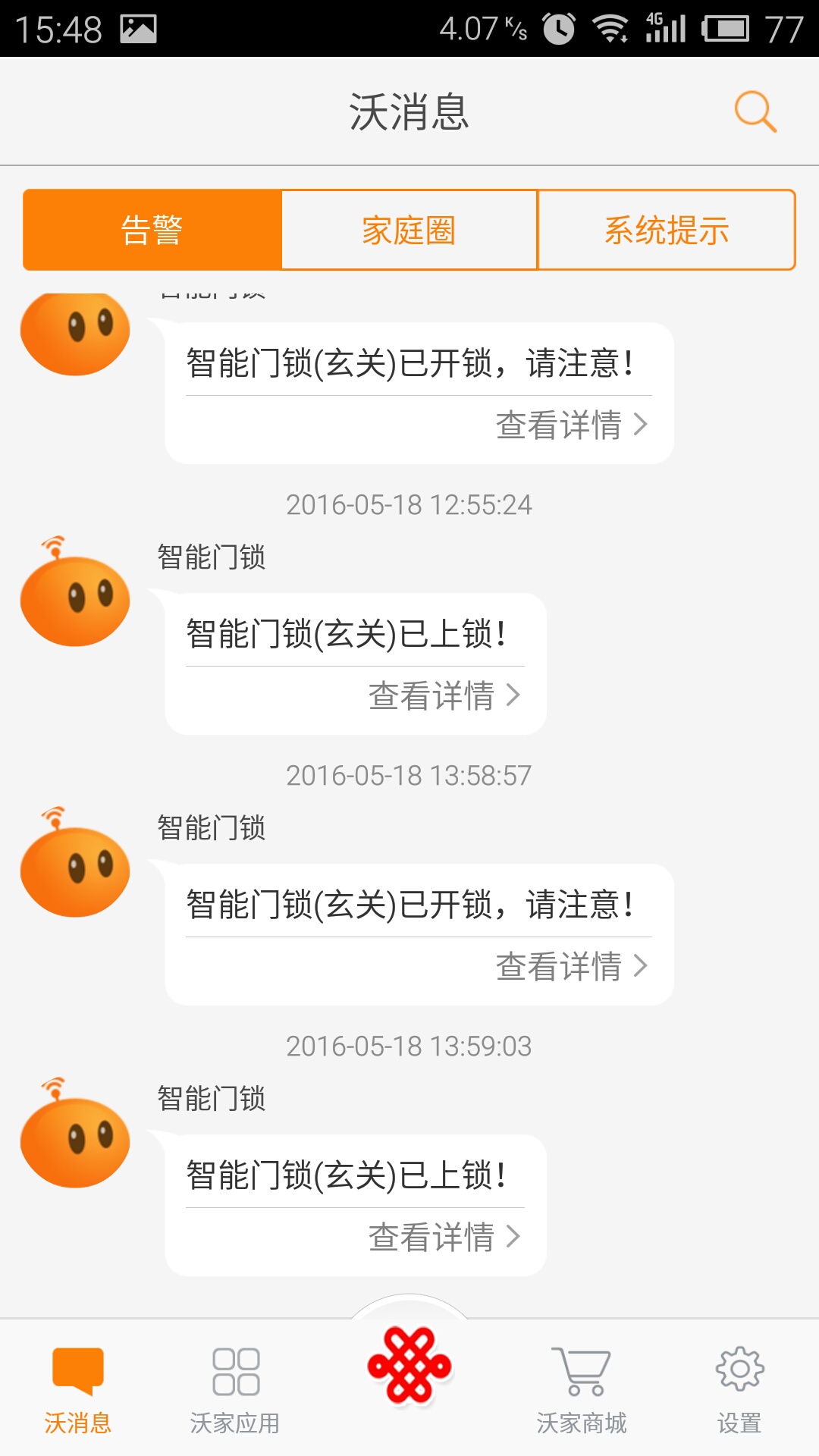Switch to the 系统提示 tab
The image size is (819, 1456).
tap(666, 230)
